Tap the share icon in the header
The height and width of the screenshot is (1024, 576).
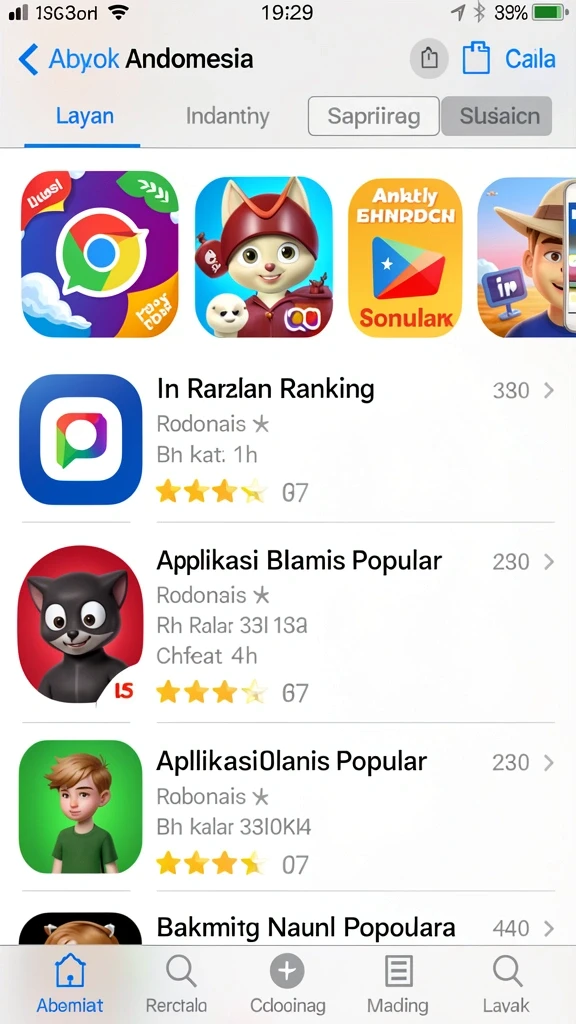coord(429,59)
